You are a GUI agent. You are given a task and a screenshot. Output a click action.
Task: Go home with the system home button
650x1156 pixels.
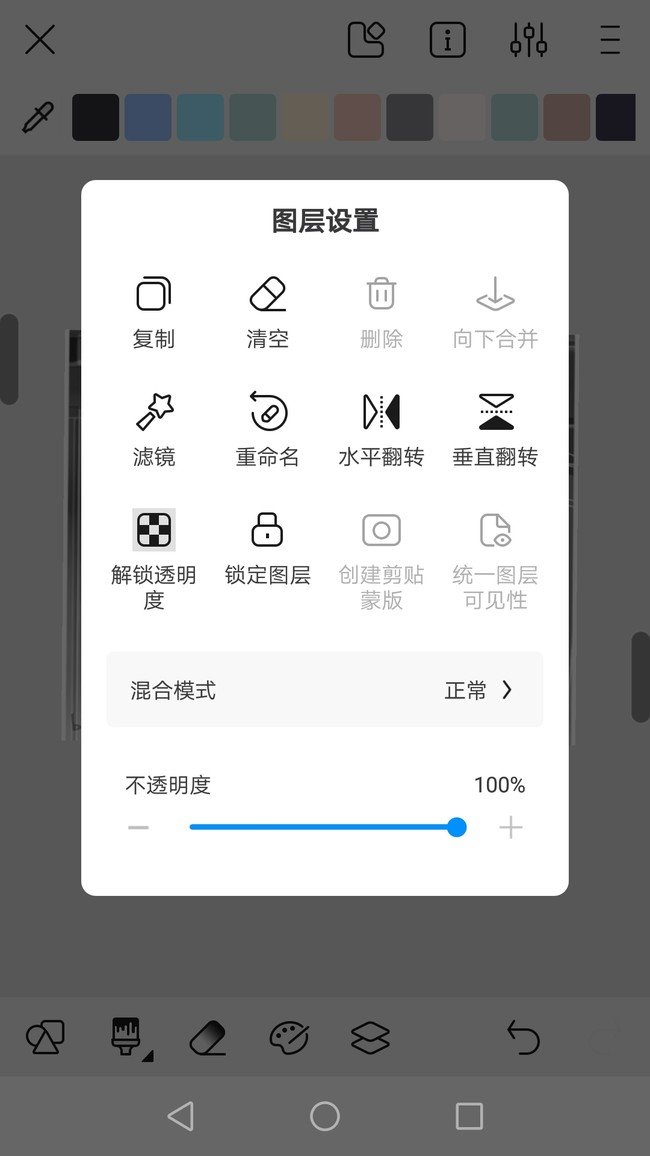[x=325, y=1116]
